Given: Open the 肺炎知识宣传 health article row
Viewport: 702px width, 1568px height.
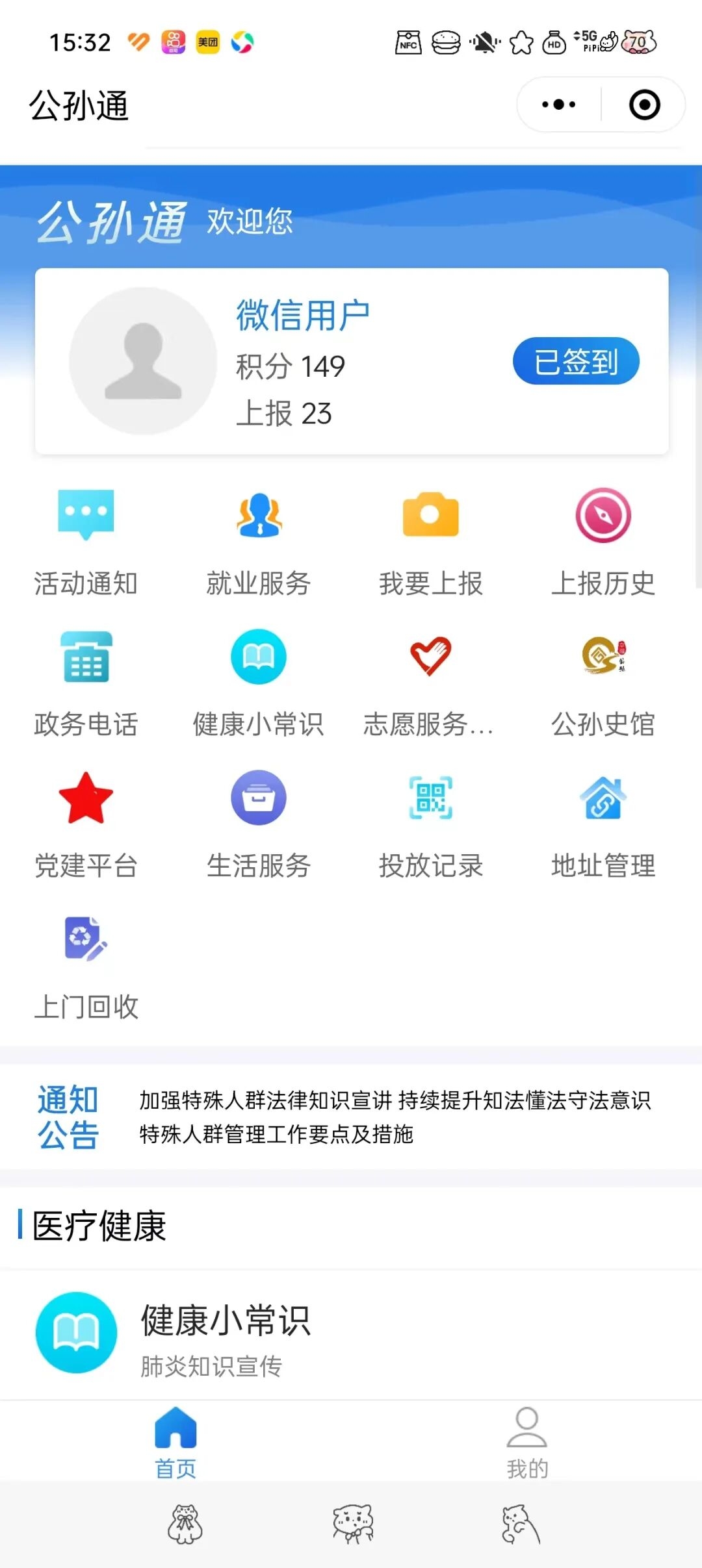Looking at the screenshot, I should (x=351, y=1335).
